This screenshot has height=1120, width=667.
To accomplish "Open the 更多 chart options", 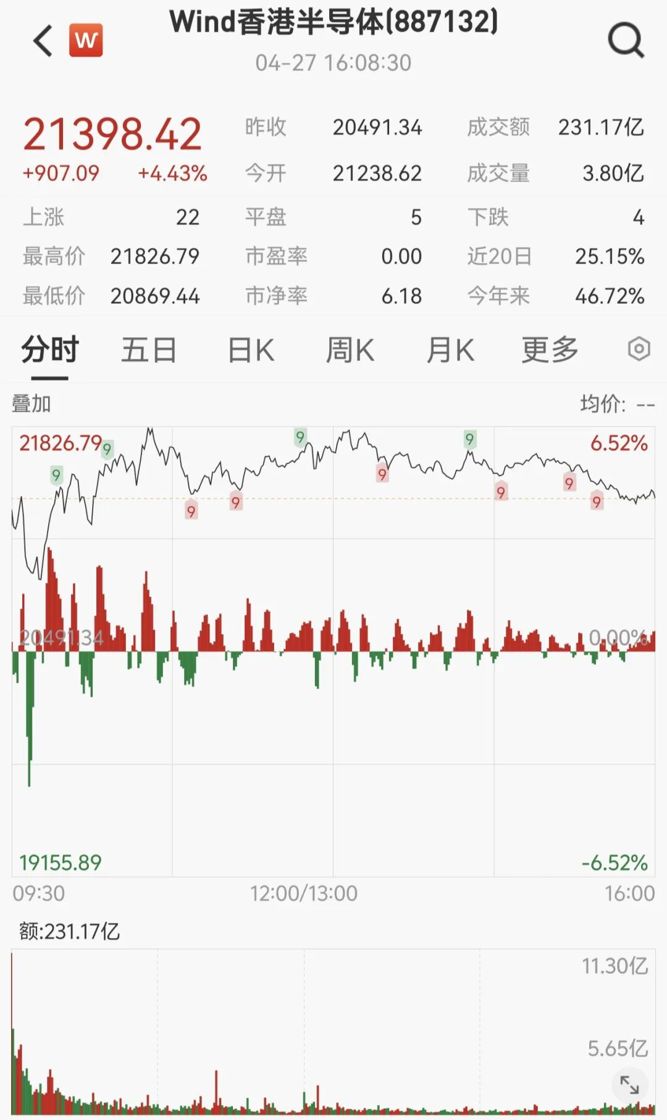I will click(550, 349).
